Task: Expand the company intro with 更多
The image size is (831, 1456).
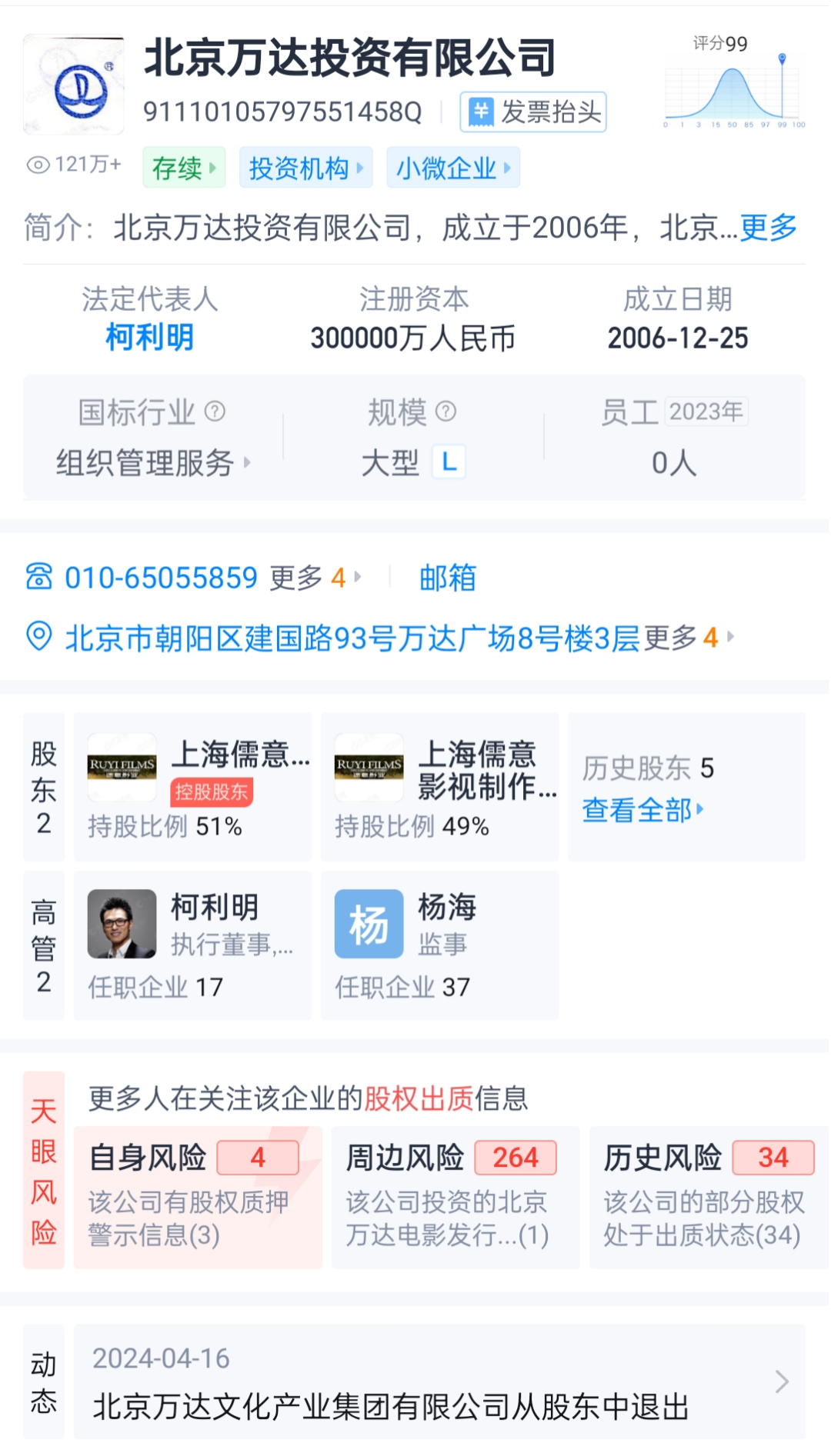Action: pos(768,228)
